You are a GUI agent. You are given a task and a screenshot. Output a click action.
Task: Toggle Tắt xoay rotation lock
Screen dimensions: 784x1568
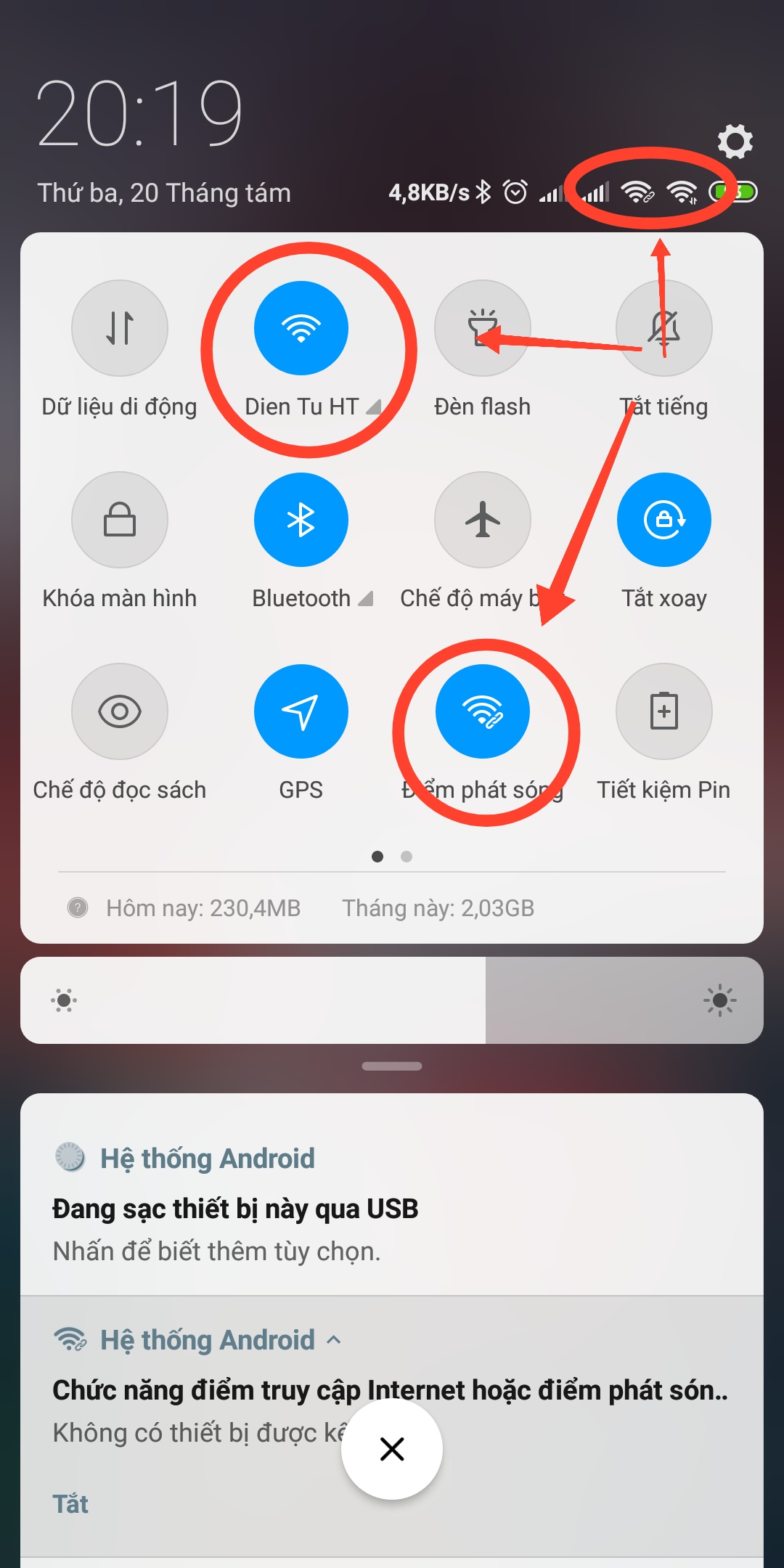[x=664, y=520]
